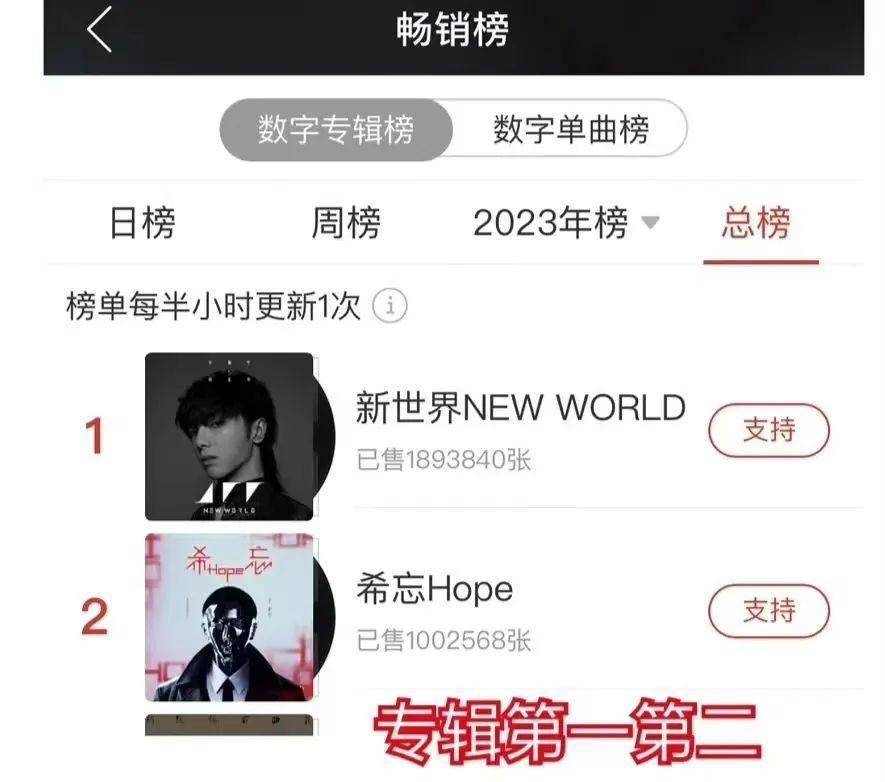Go back using the top-left arrow

(x=99, y=31)
